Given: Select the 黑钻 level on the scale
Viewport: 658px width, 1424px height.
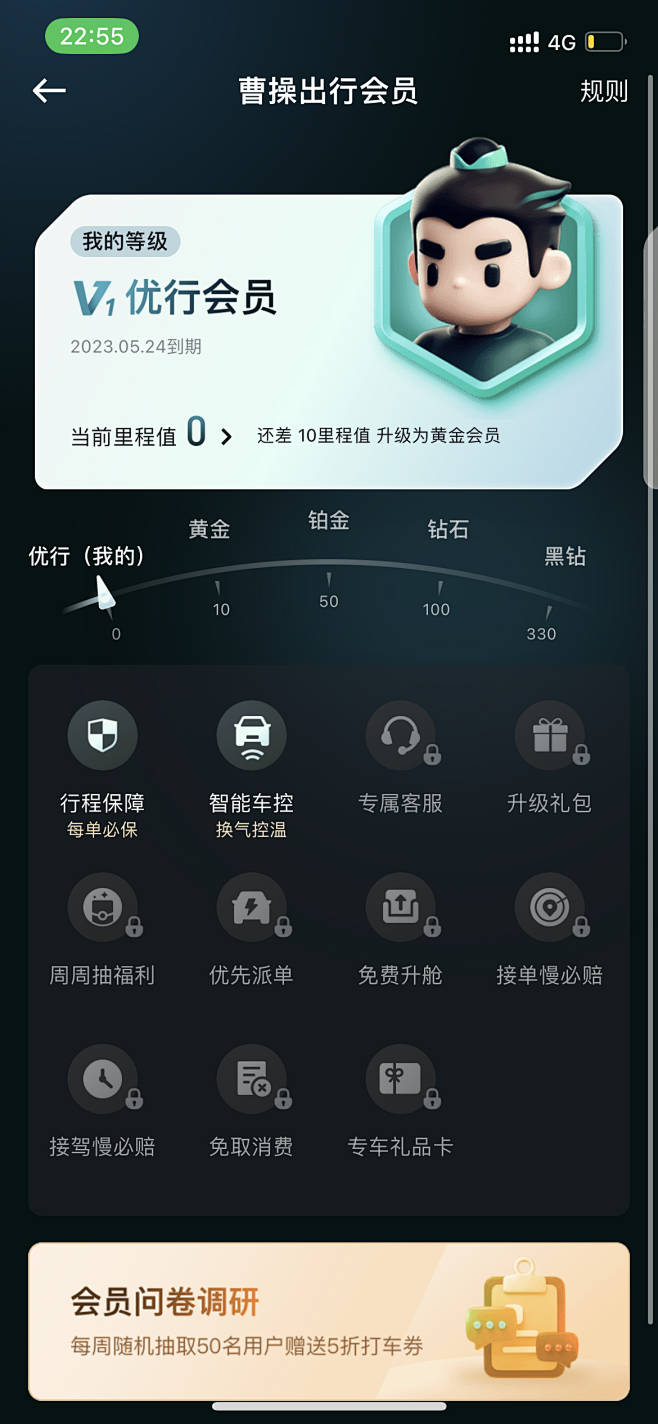Looking at the screenshot, I should [x=565, y=557].
